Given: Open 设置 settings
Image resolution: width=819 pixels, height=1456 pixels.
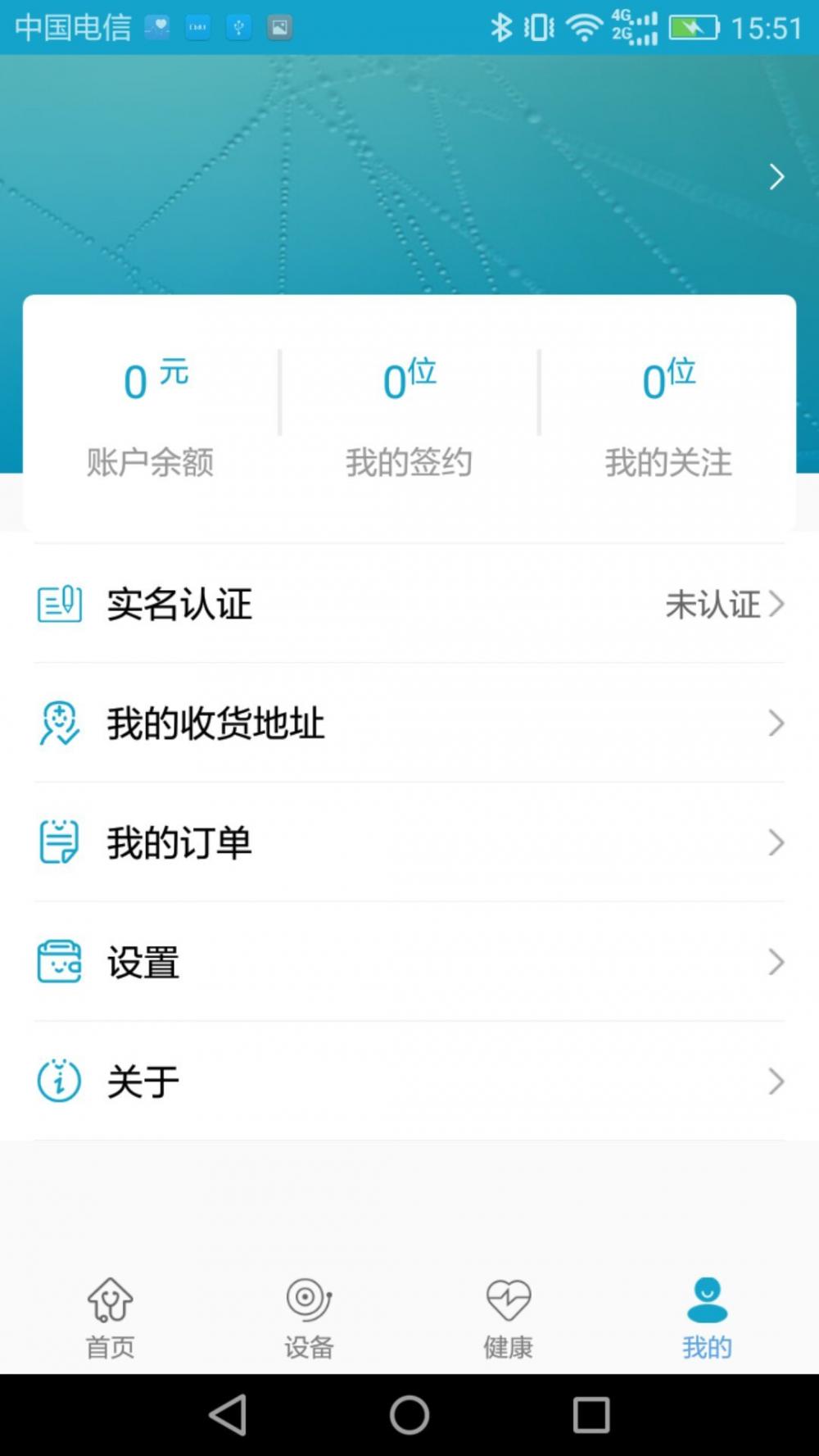Looking at the screenshot, I should [x=409, y=963].
